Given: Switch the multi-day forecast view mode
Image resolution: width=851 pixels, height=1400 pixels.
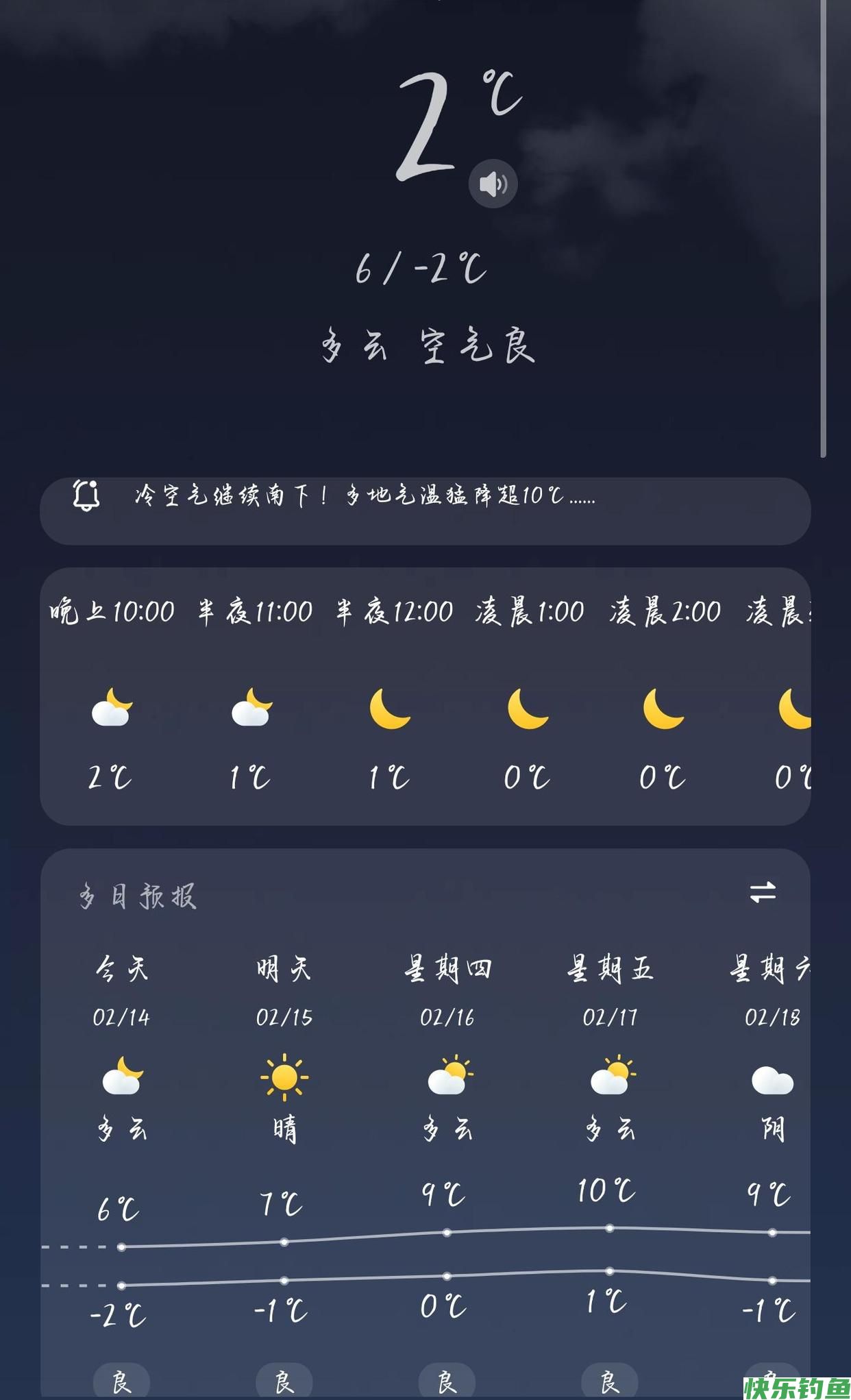Looking at the screenshot, I should pos(762,892).
